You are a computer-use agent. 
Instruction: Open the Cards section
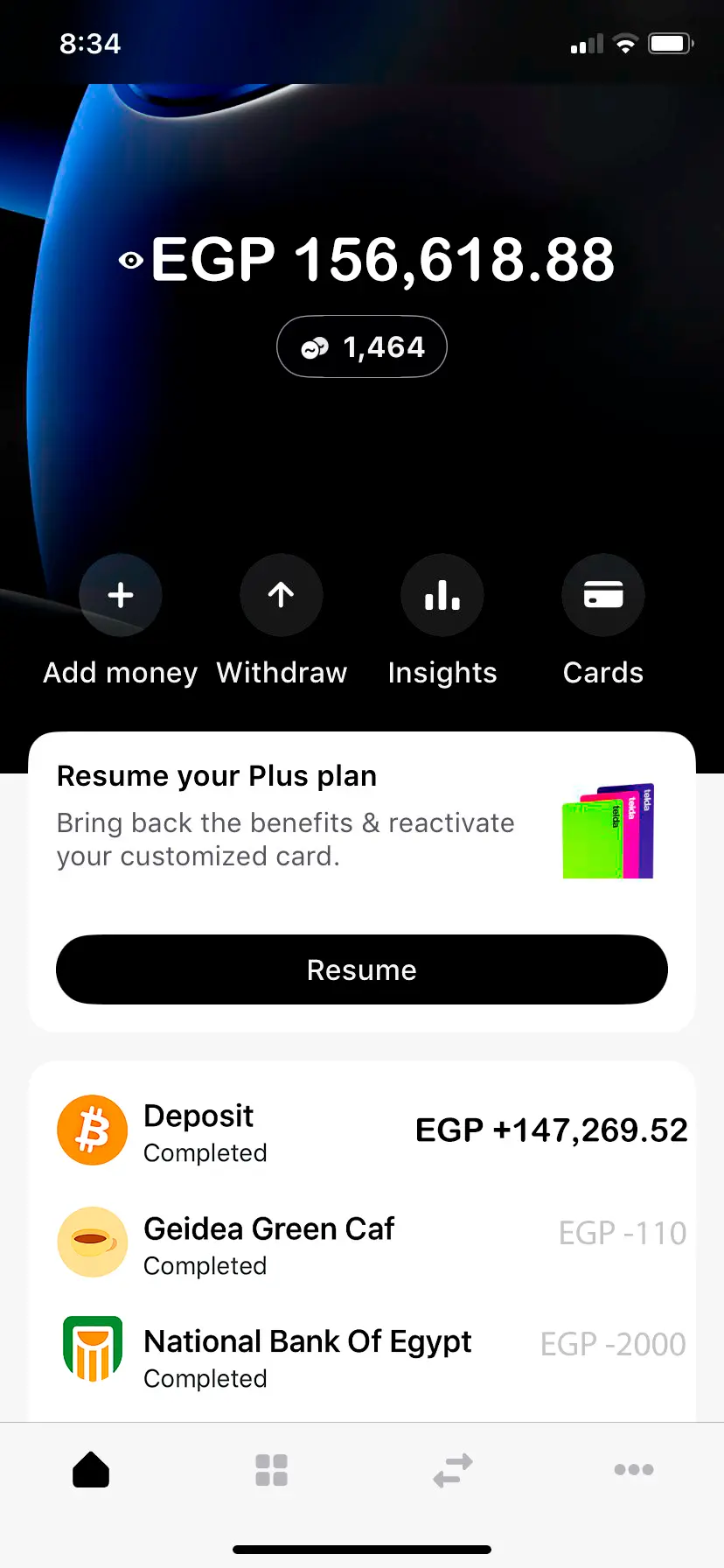point(603,596)
